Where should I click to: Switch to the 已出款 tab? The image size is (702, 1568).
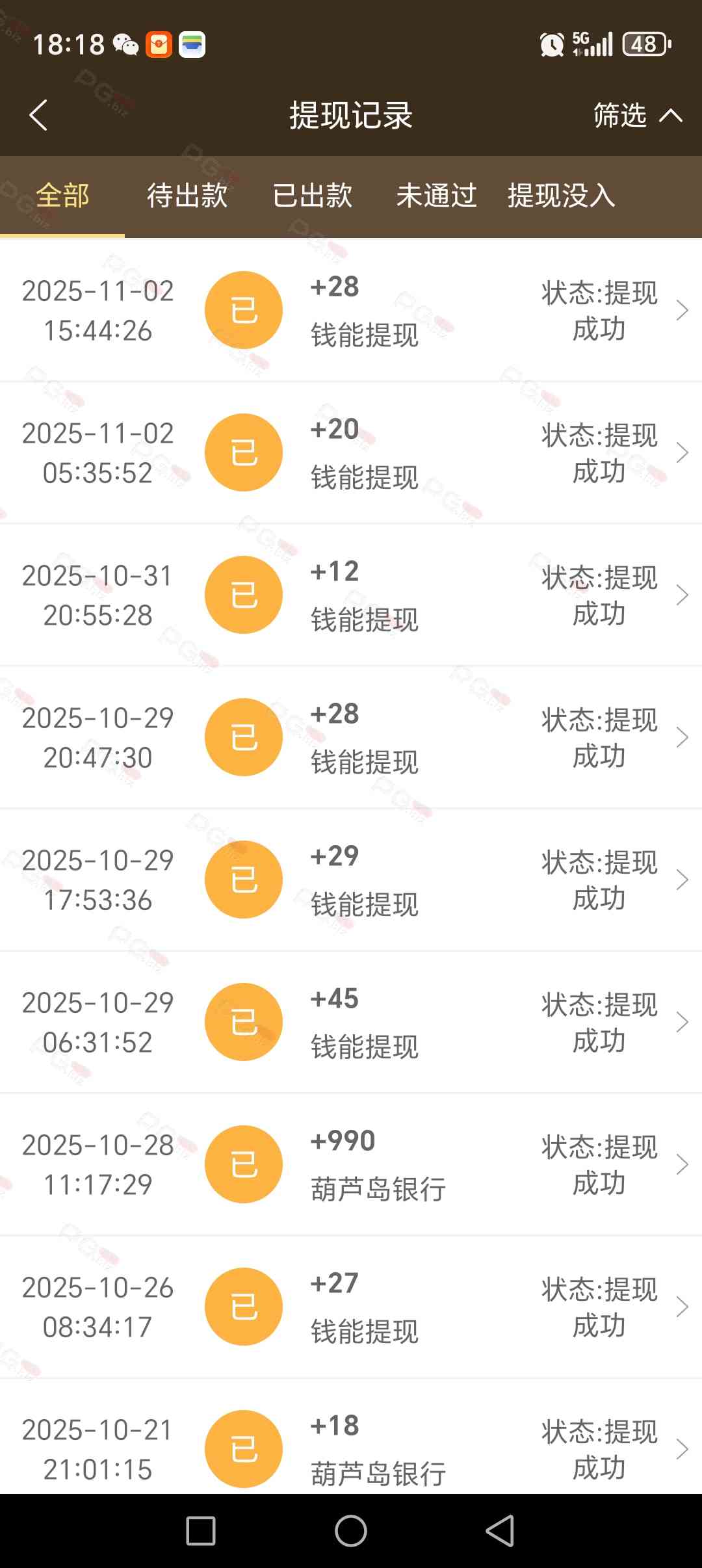[312, 196]
